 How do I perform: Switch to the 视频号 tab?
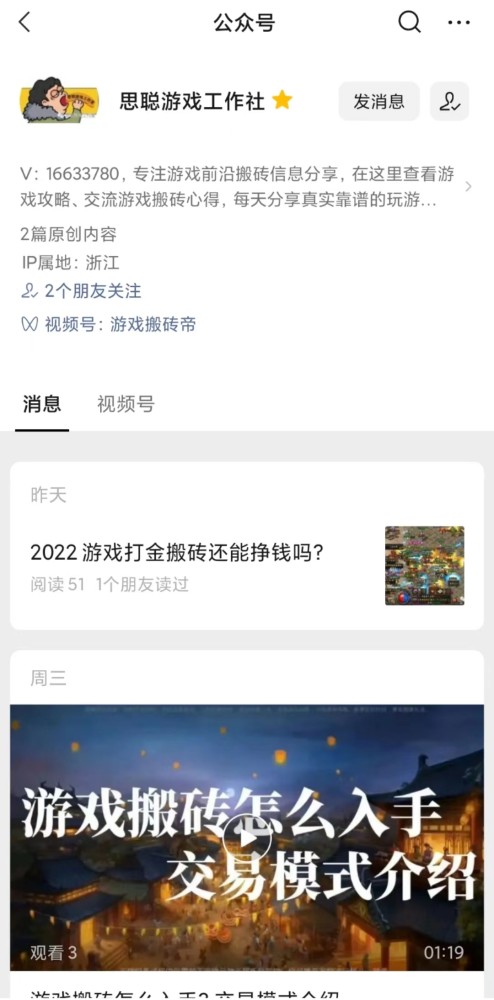[126, 404]
